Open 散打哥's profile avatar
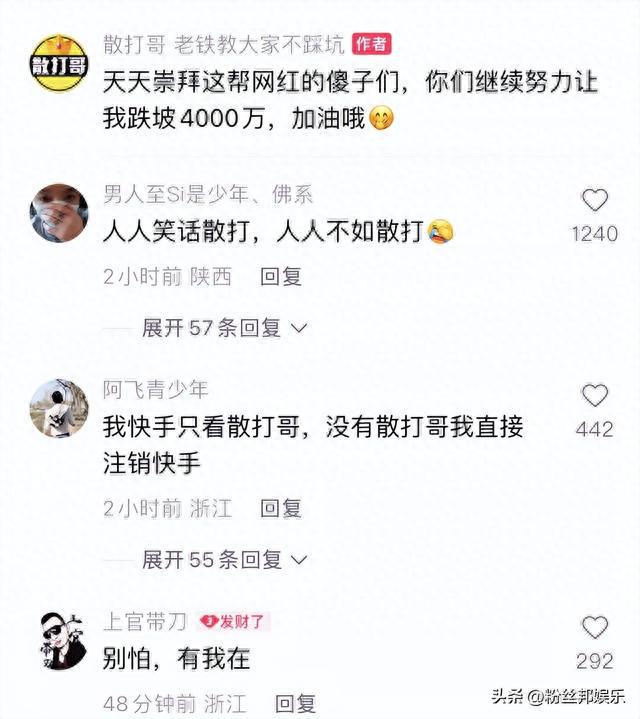The height and width of the screenshot is (719, 640). [59, 62]
